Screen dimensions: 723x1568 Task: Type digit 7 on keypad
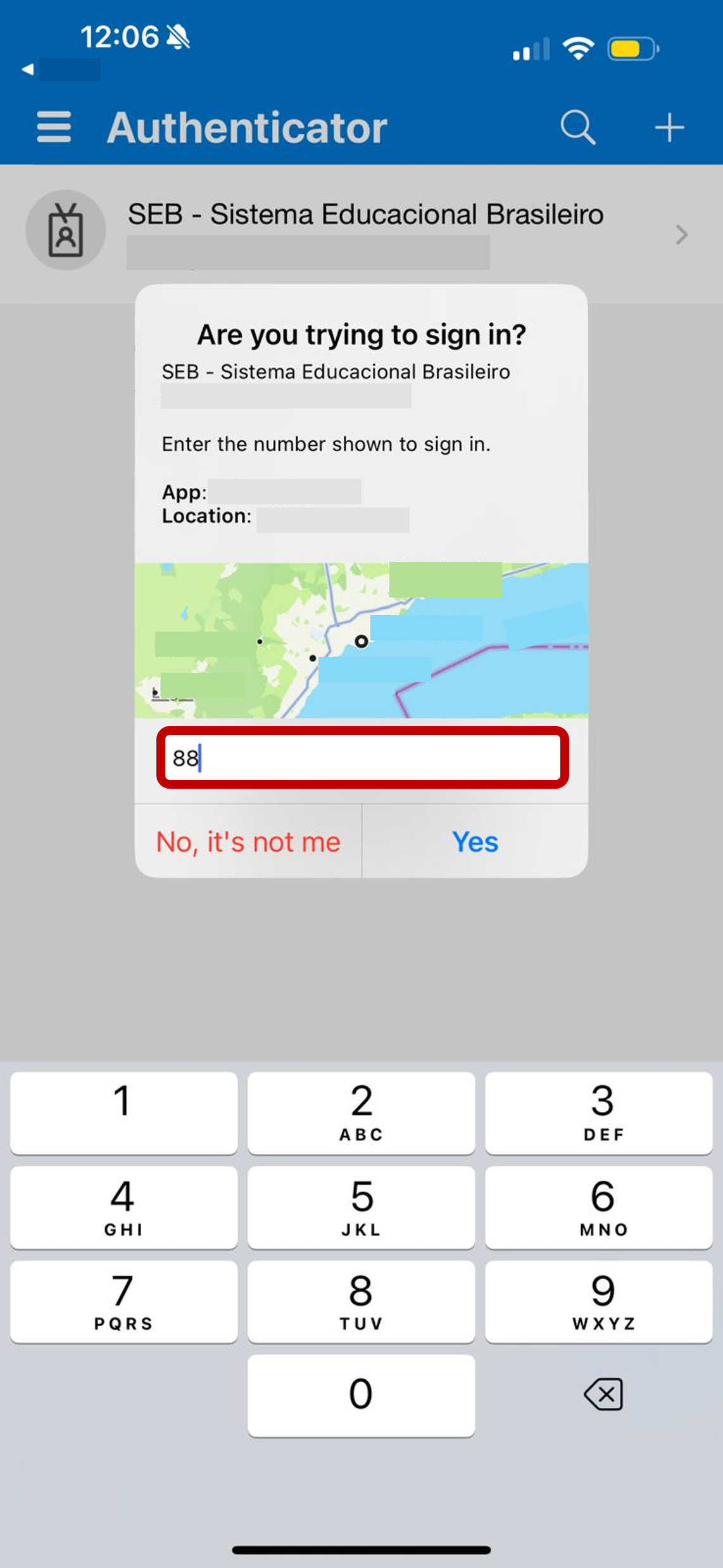124,1301
